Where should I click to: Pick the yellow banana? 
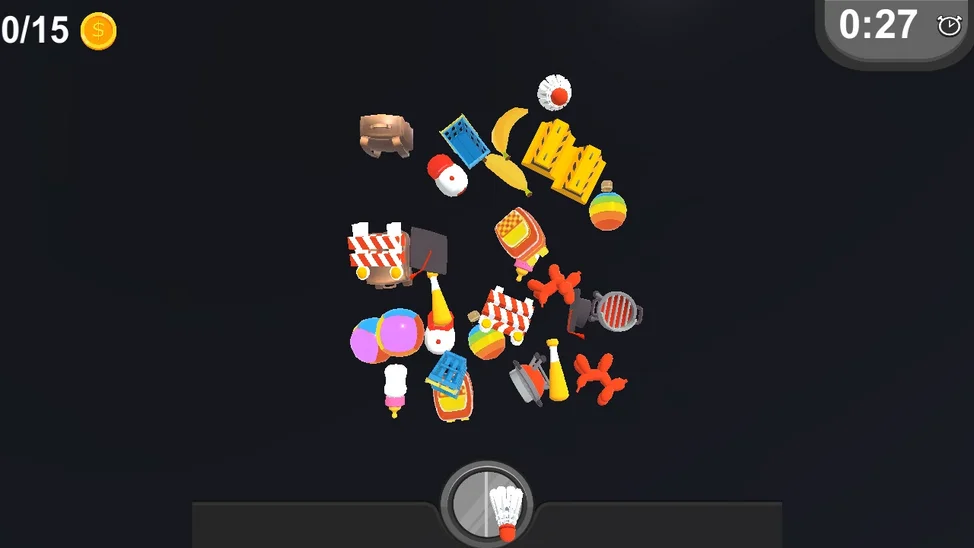[x=507, y=151]
